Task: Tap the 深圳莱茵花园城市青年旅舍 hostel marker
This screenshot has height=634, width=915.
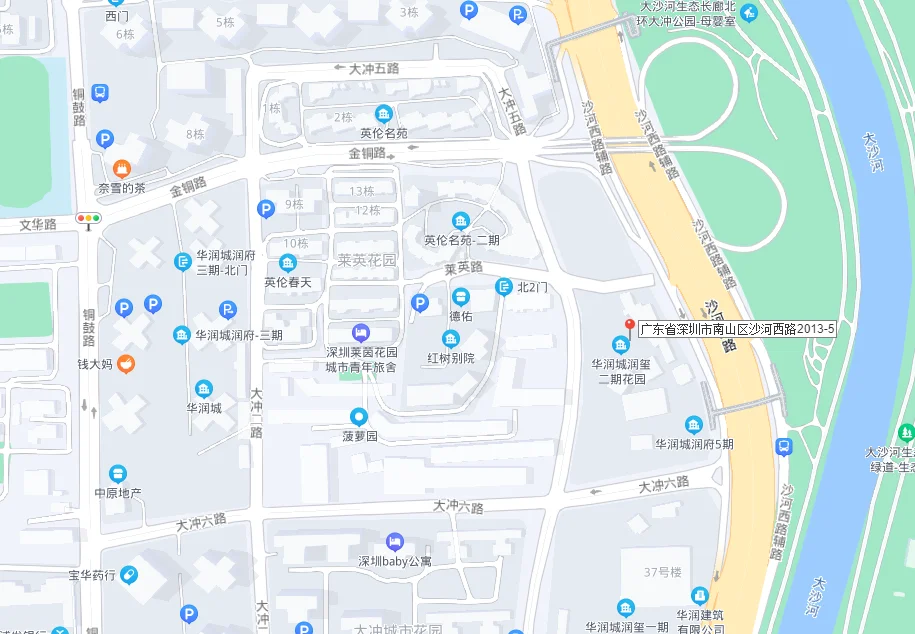Action: coord(361,332)
